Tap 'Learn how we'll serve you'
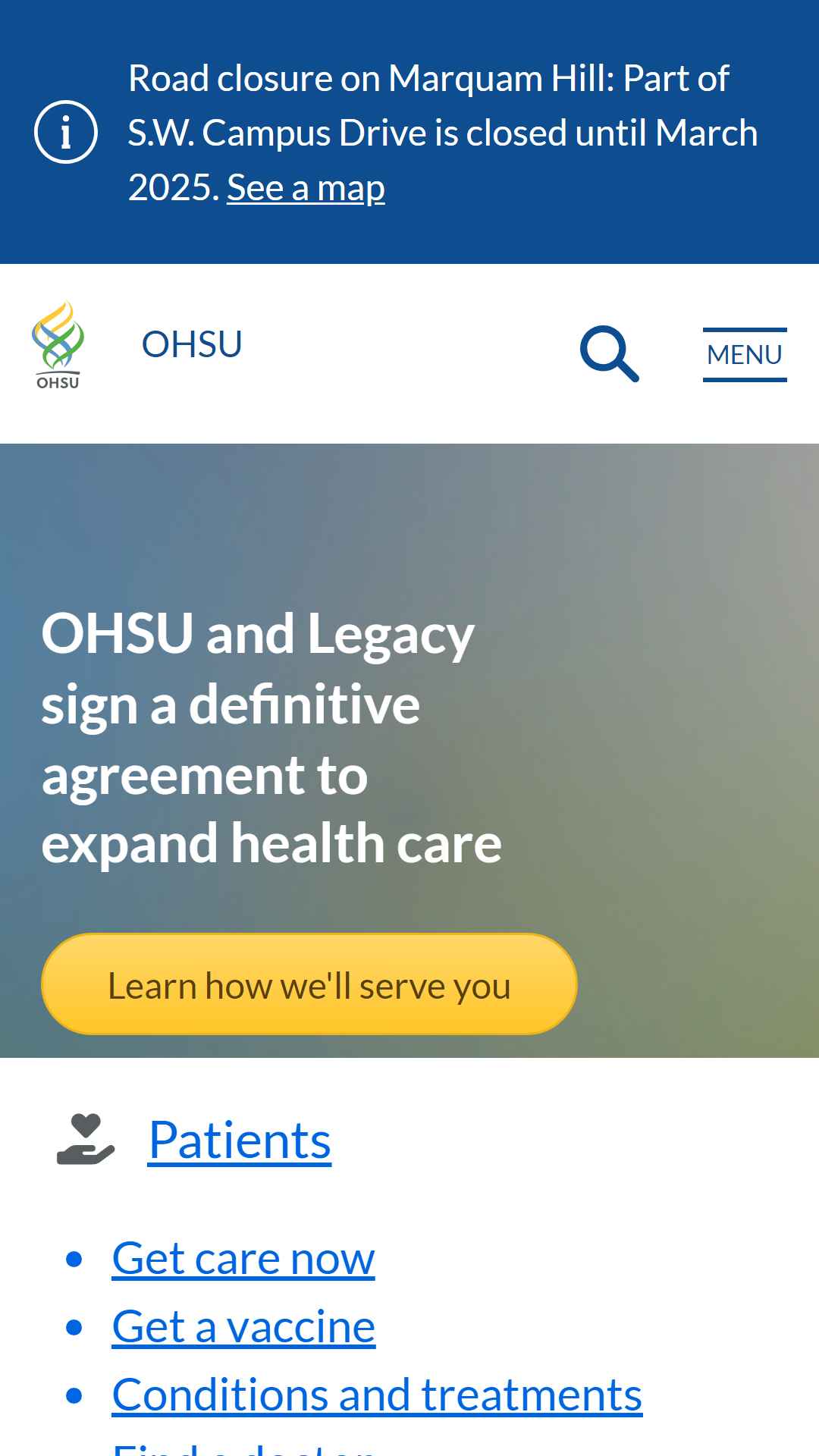Viewport: 819px width, 1456px height. pyautogui.click(x=309, y=984)
